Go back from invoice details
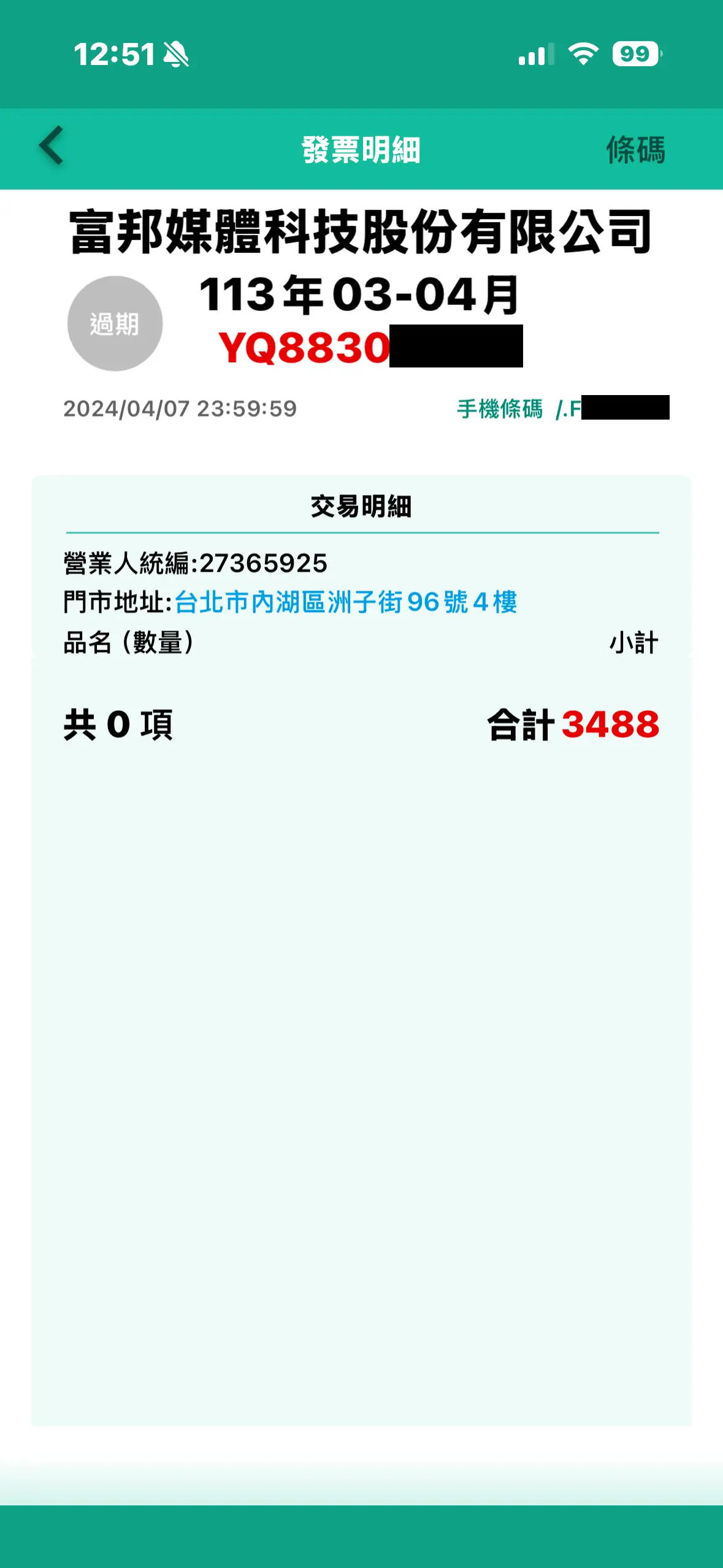This screenshot has width=723, height=1568. 52,147
